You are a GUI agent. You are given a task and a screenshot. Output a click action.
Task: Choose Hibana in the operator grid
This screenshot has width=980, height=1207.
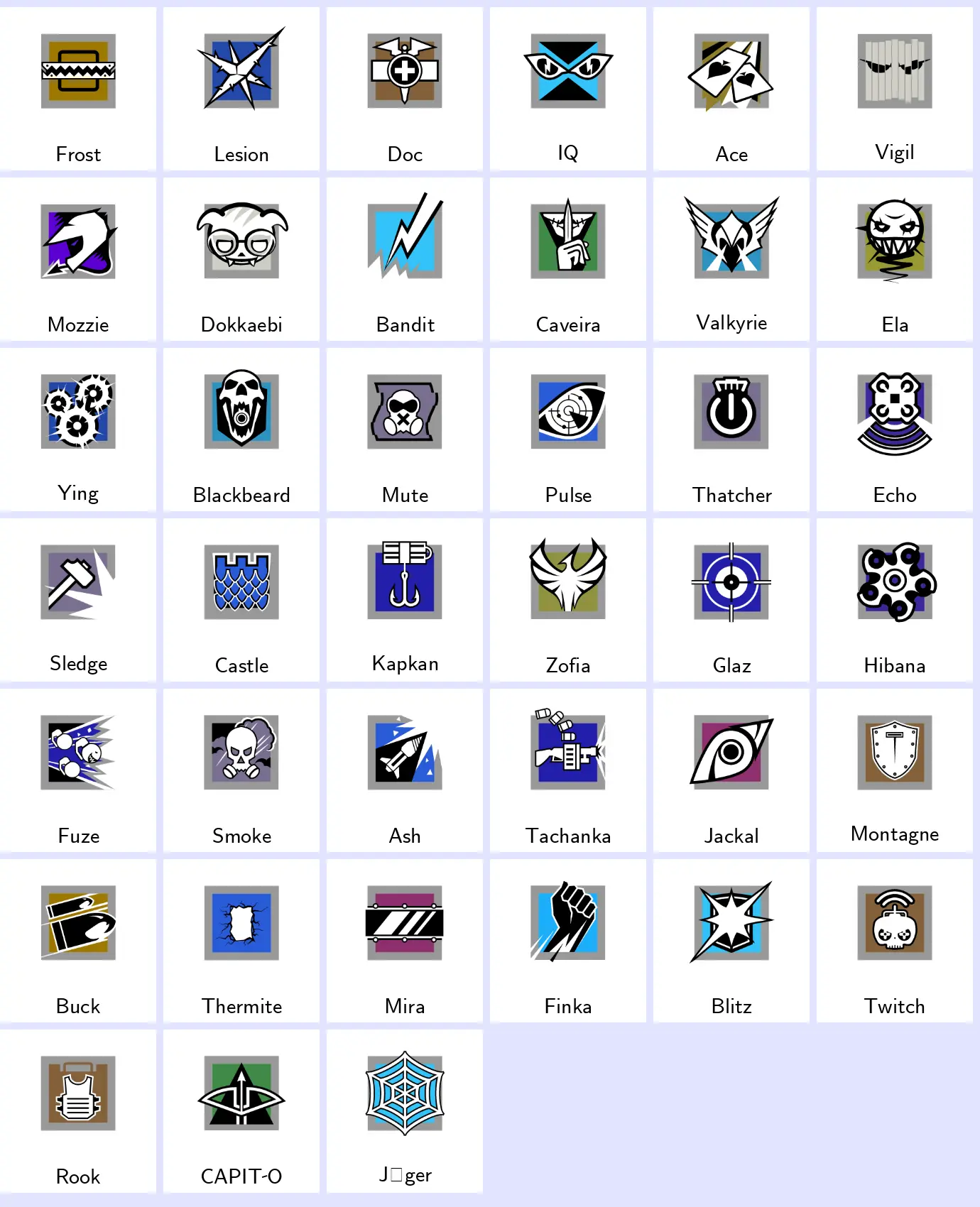[895, 600]
